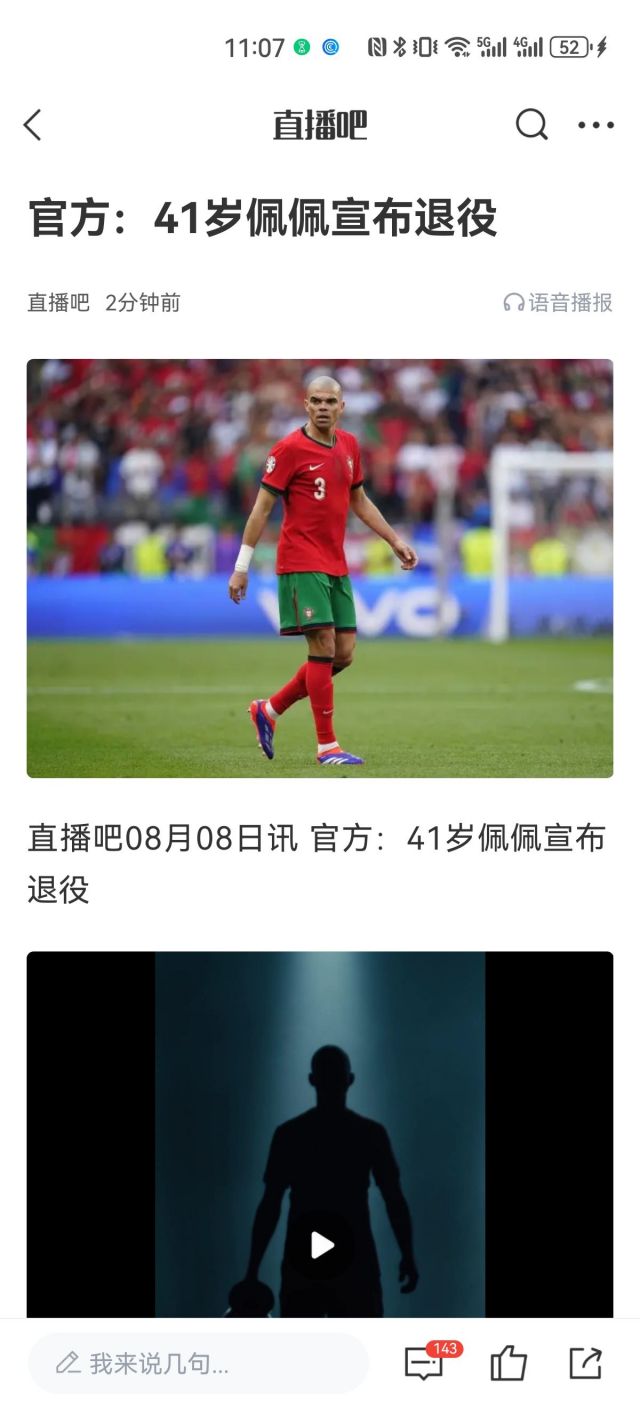Open search from the top bar

(x=531, y=125)
